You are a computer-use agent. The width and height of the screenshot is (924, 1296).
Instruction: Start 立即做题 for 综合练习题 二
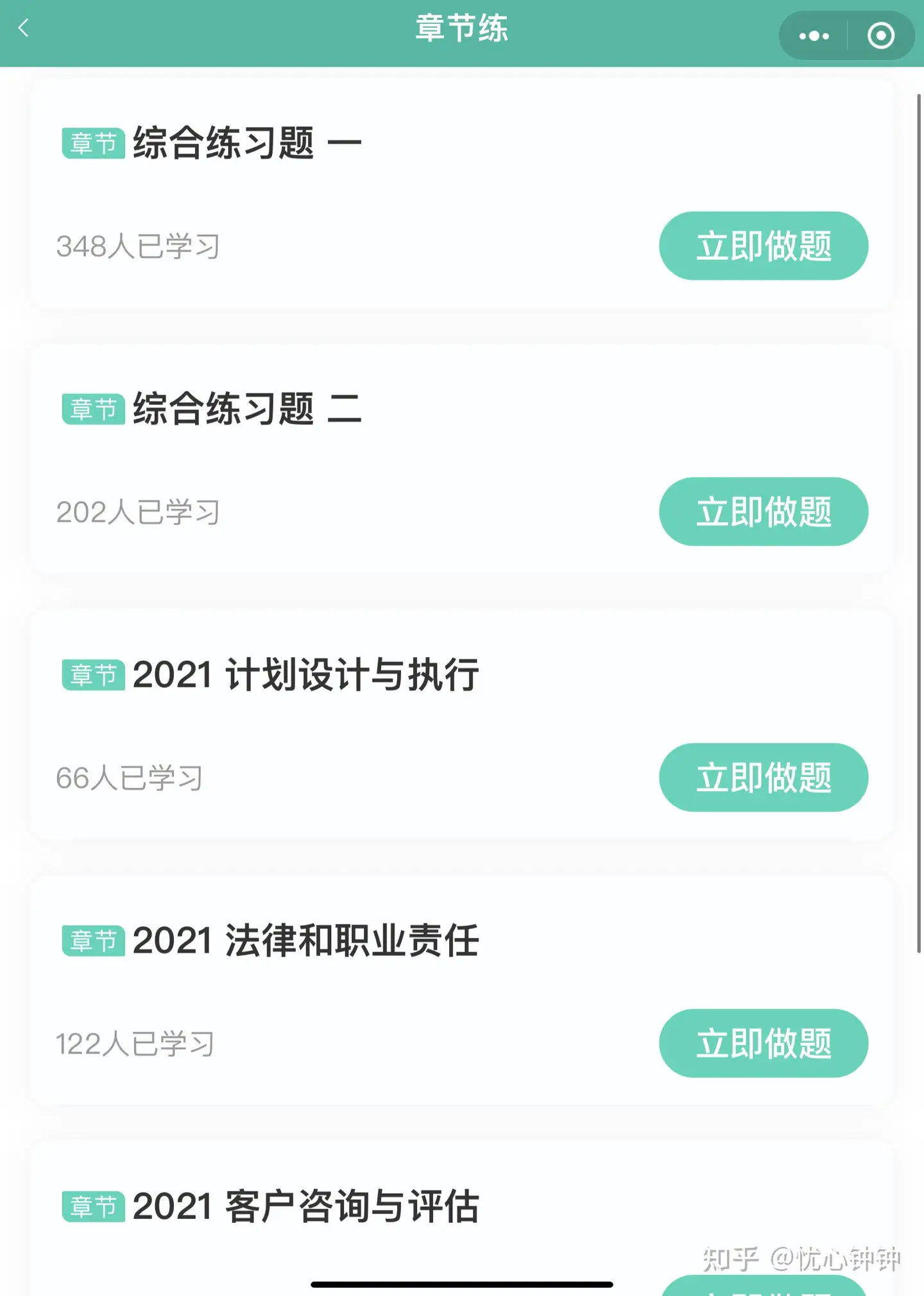tap(763, 511)
